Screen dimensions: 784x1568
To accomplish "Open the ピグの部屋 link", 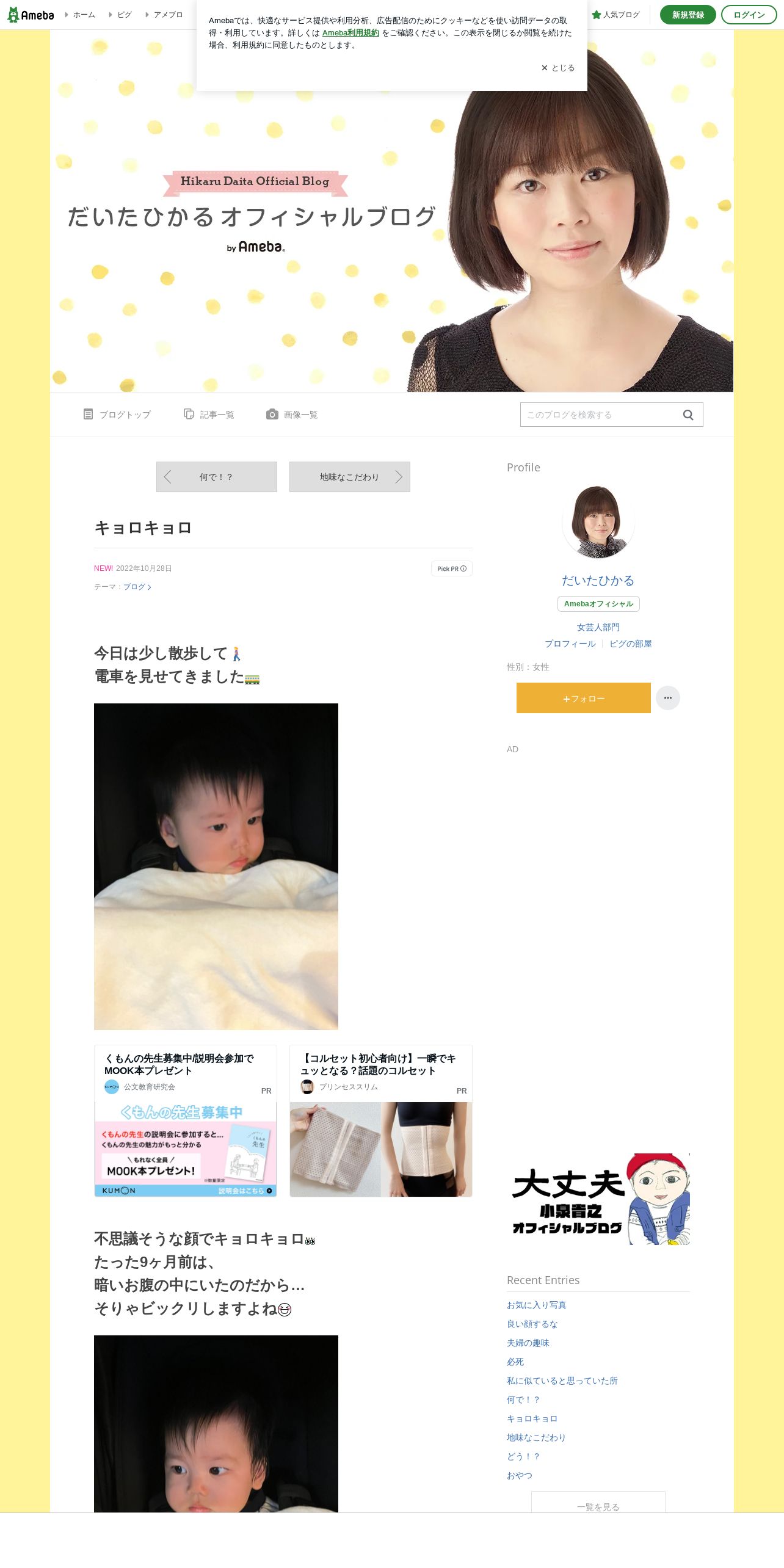I will point(631,644).
